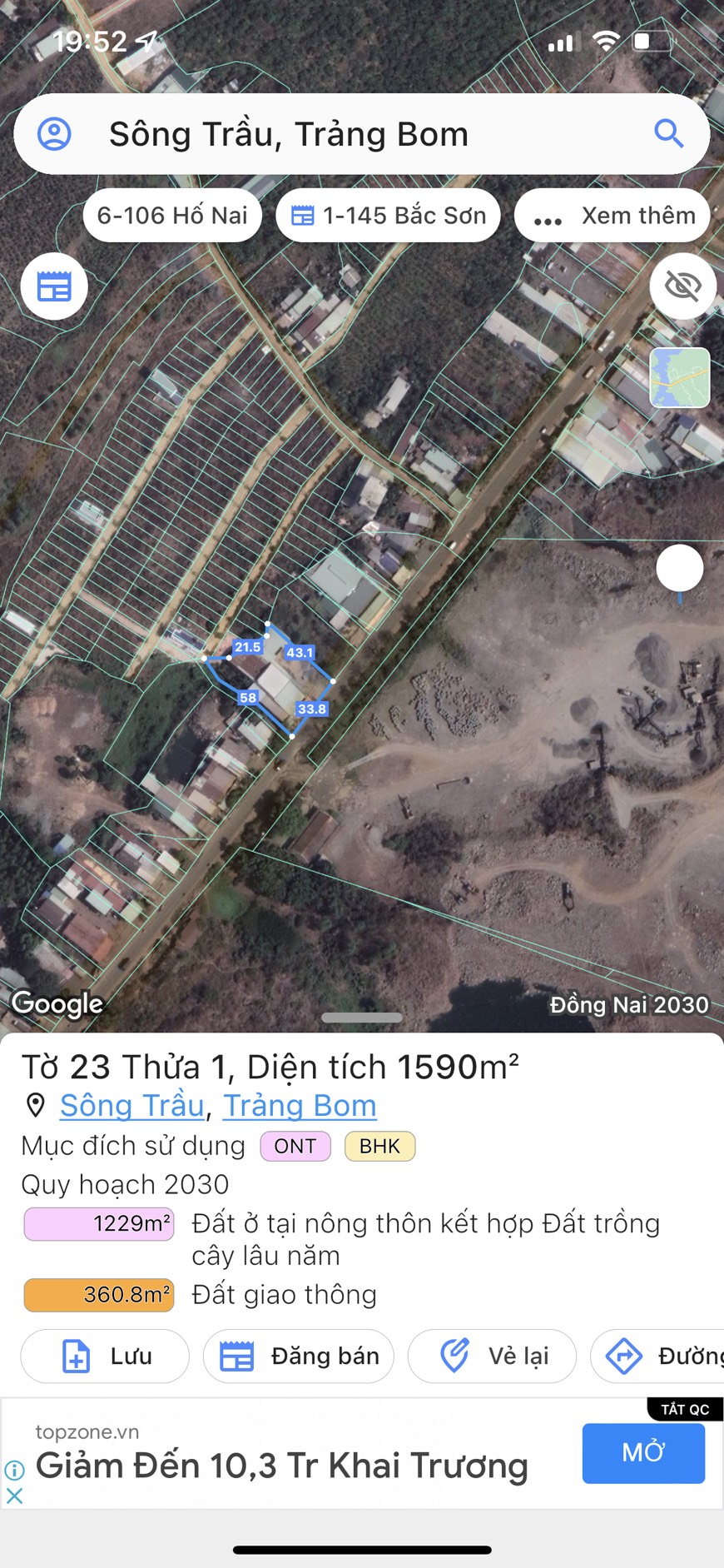Viewport: 724px width, 1568px height.
Task: Open the Sông Trầu link
Action: coord(131,1105)
